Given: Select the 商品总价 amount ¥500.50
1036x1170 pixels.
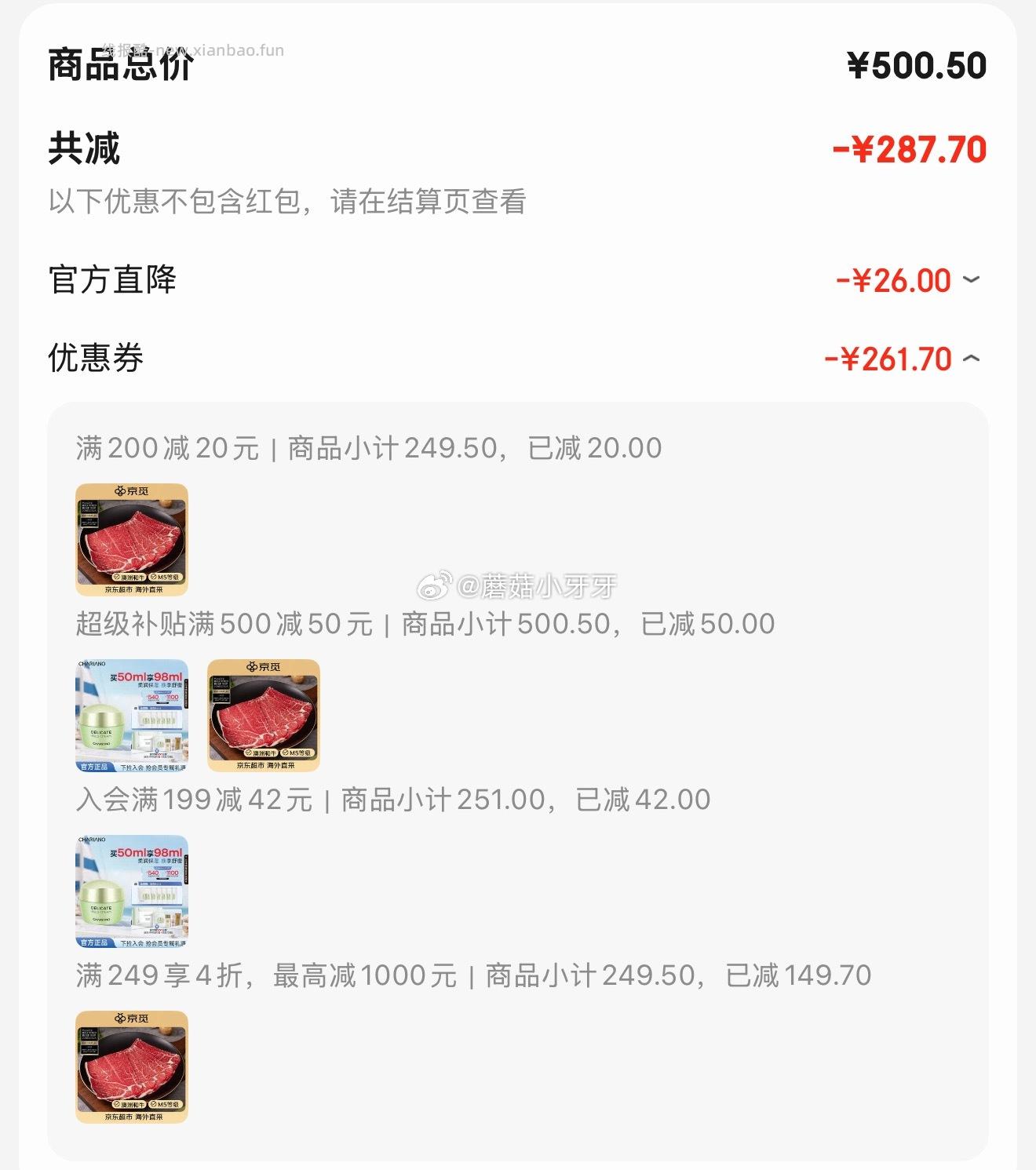Looking at the screenshot, I should point(914,66).
